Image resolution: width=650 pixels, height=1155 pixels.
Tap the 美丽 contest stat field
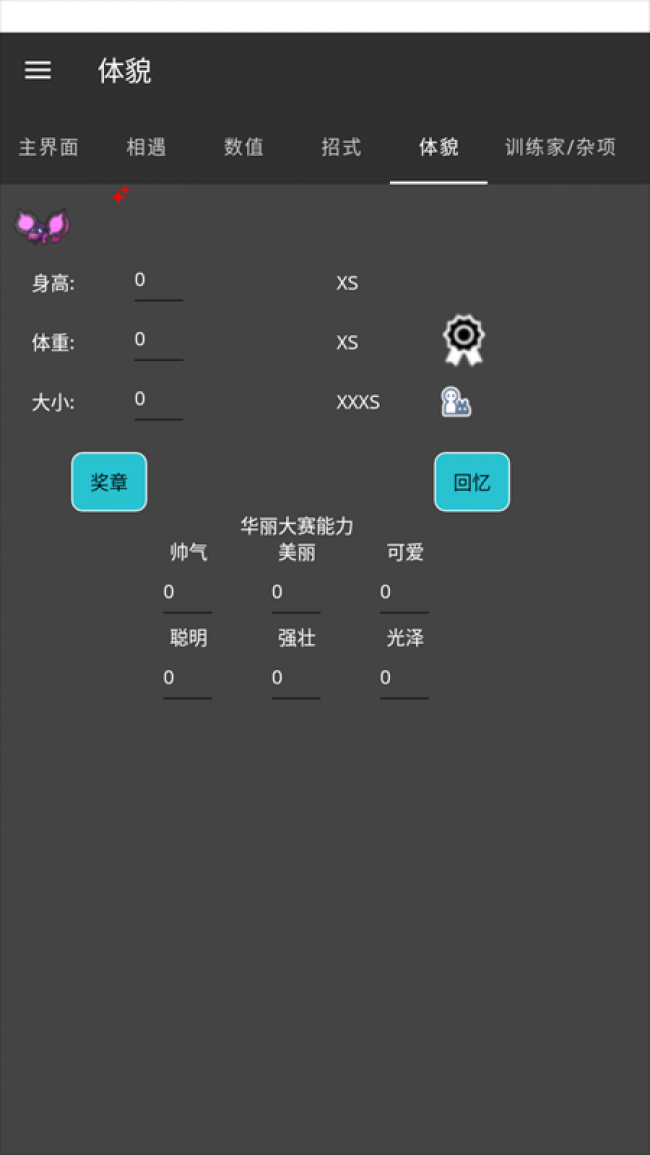pos(295,593)
